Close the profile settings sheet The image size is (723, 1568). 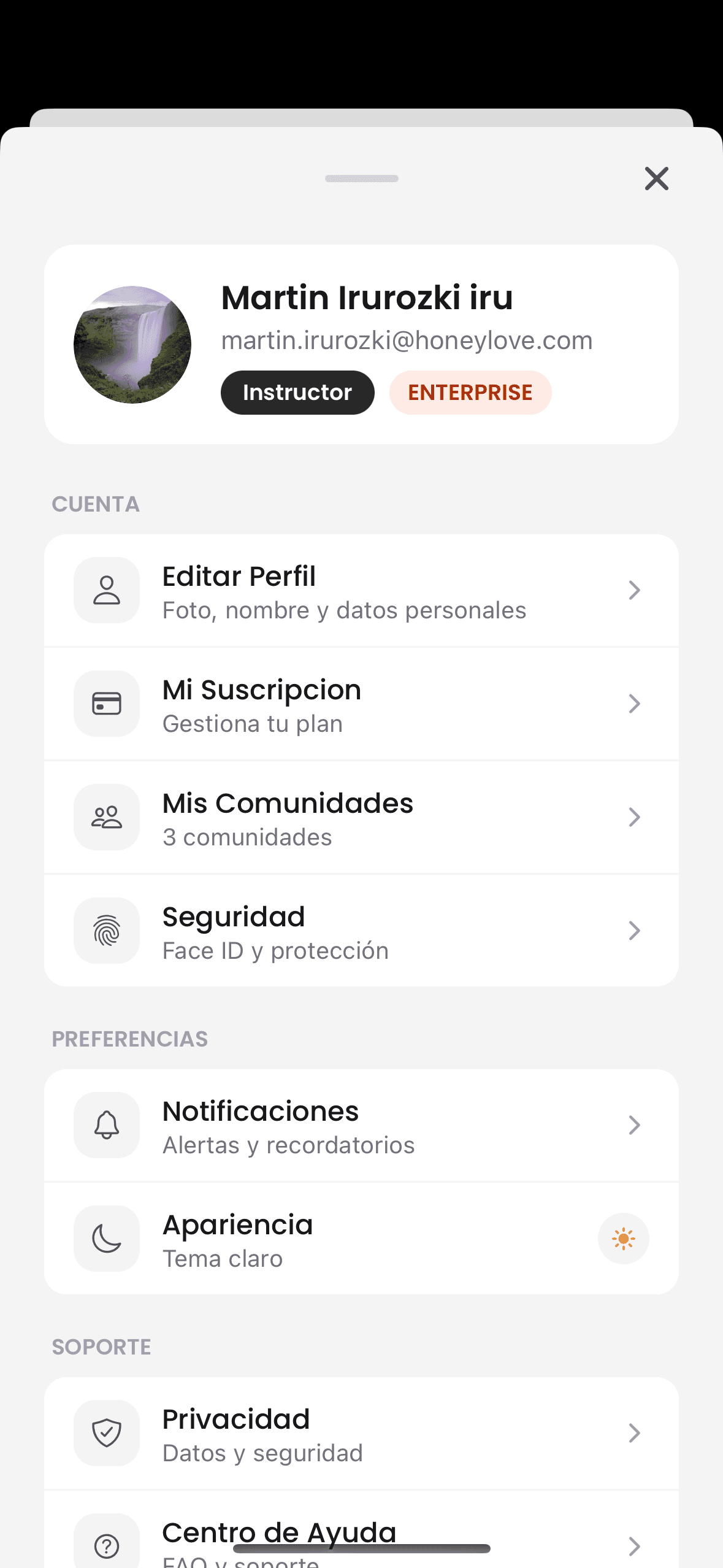pyautogui.click(x=656, y=179)
